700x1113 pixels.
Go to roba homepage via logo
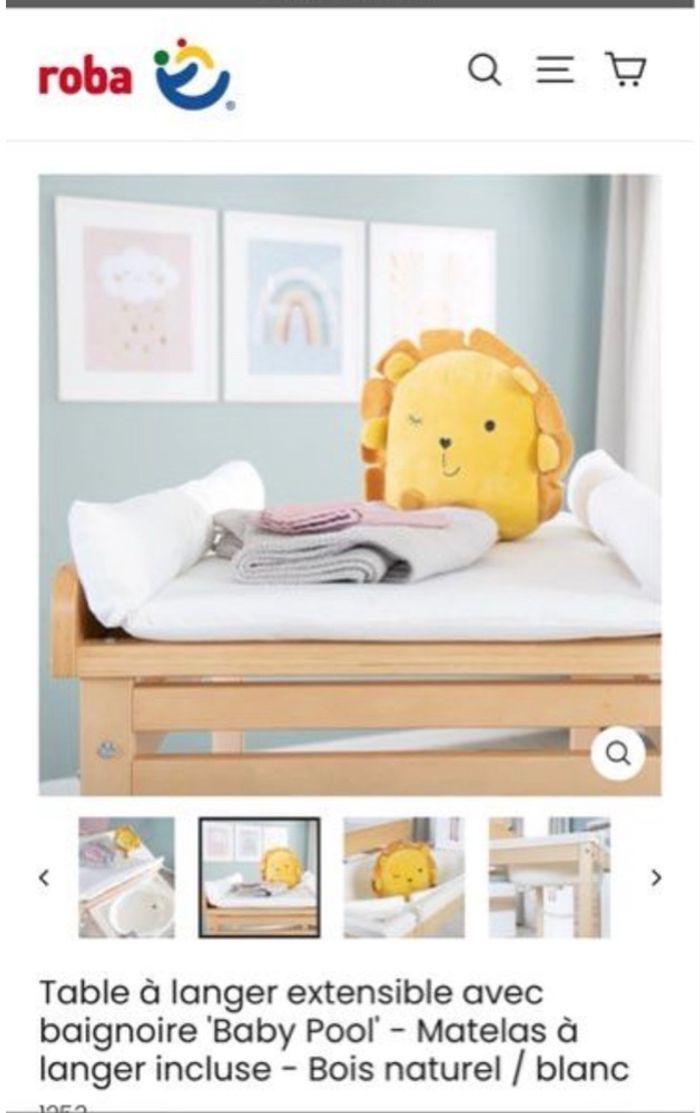tap(136, 74)
